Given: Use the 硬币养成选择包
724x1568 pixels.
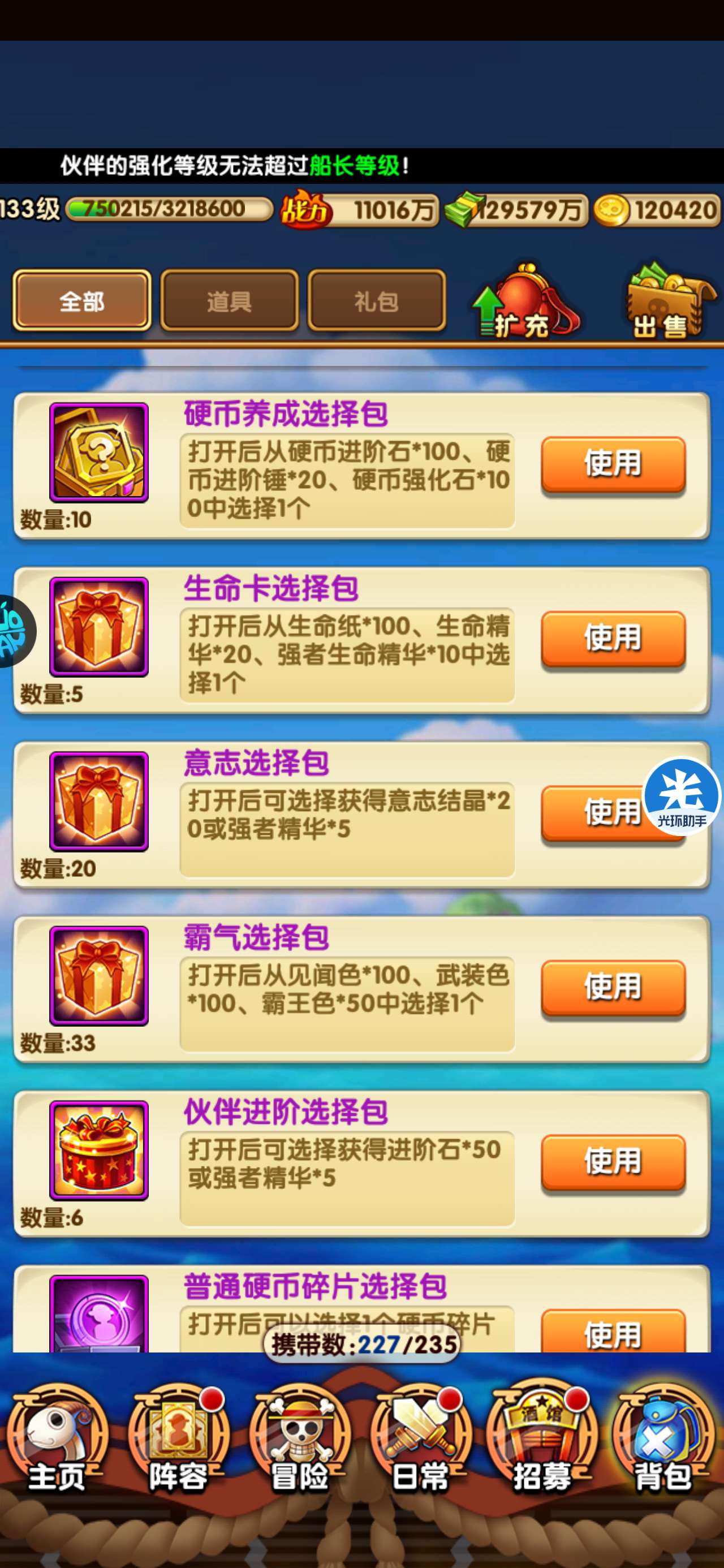Looking at the screenshot, I should coord(613,464).
